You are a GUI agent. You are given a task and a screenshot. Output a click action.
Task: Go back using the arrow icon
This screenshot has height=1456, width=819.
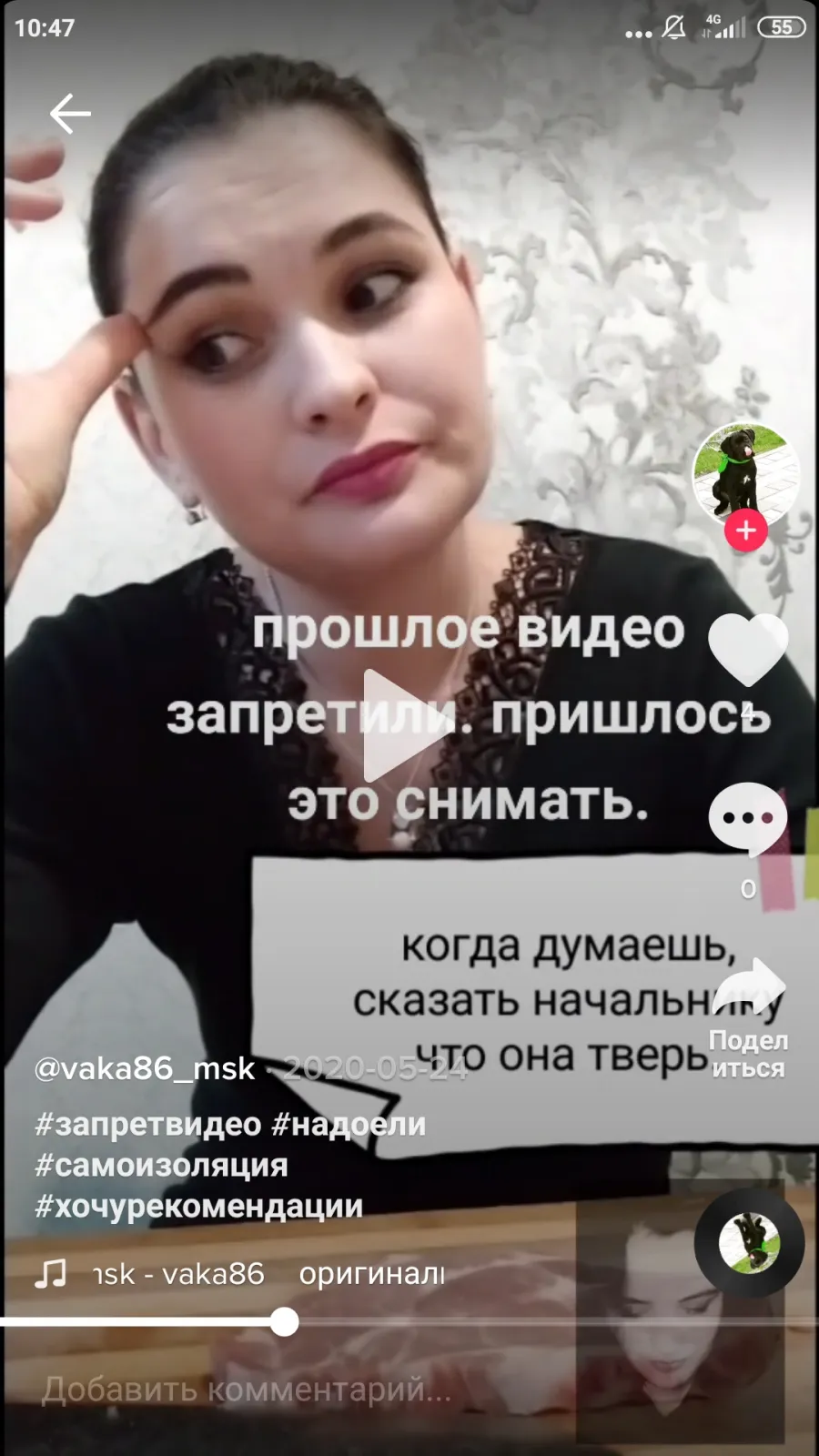point(70,114)
